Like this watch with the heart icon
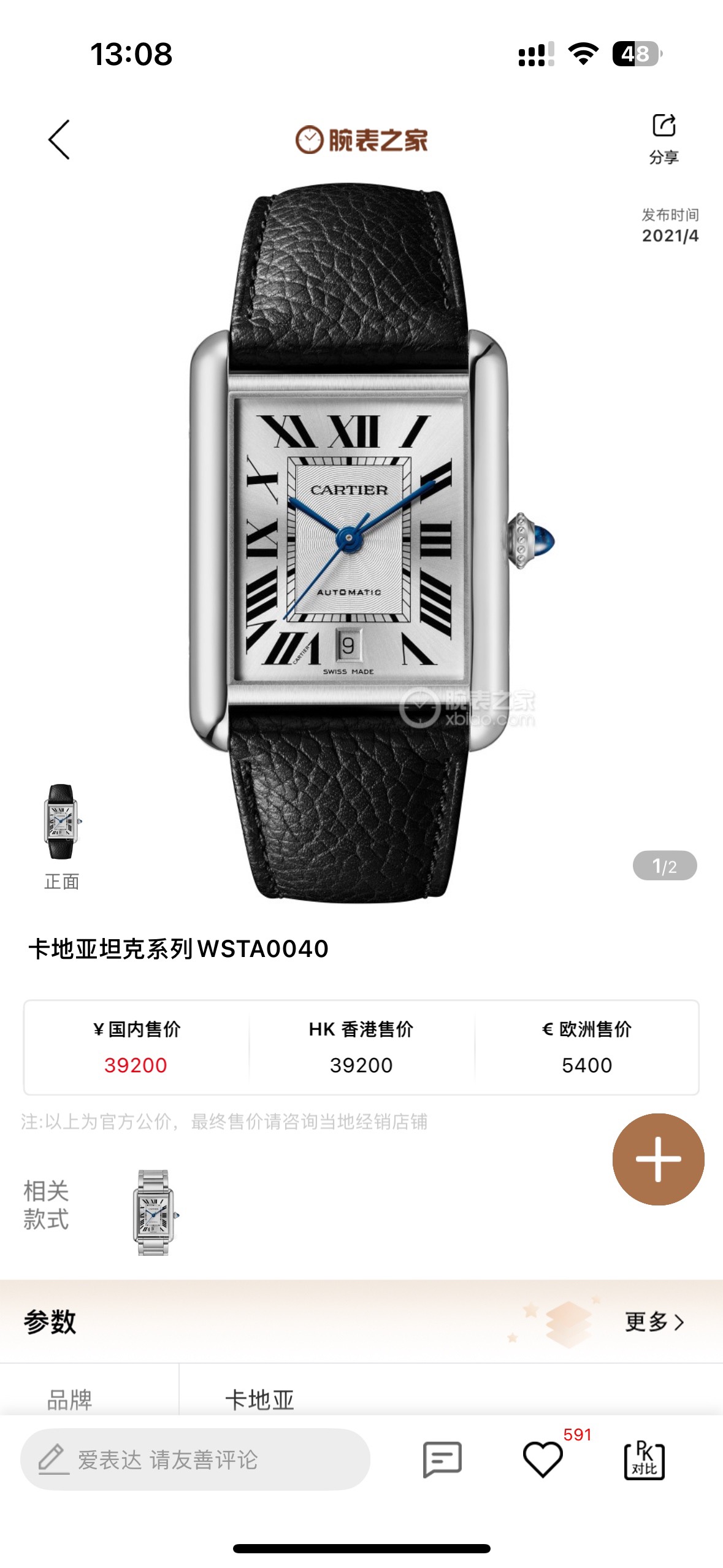This screenshot has width=723, height=1568. click(543, 1459)
